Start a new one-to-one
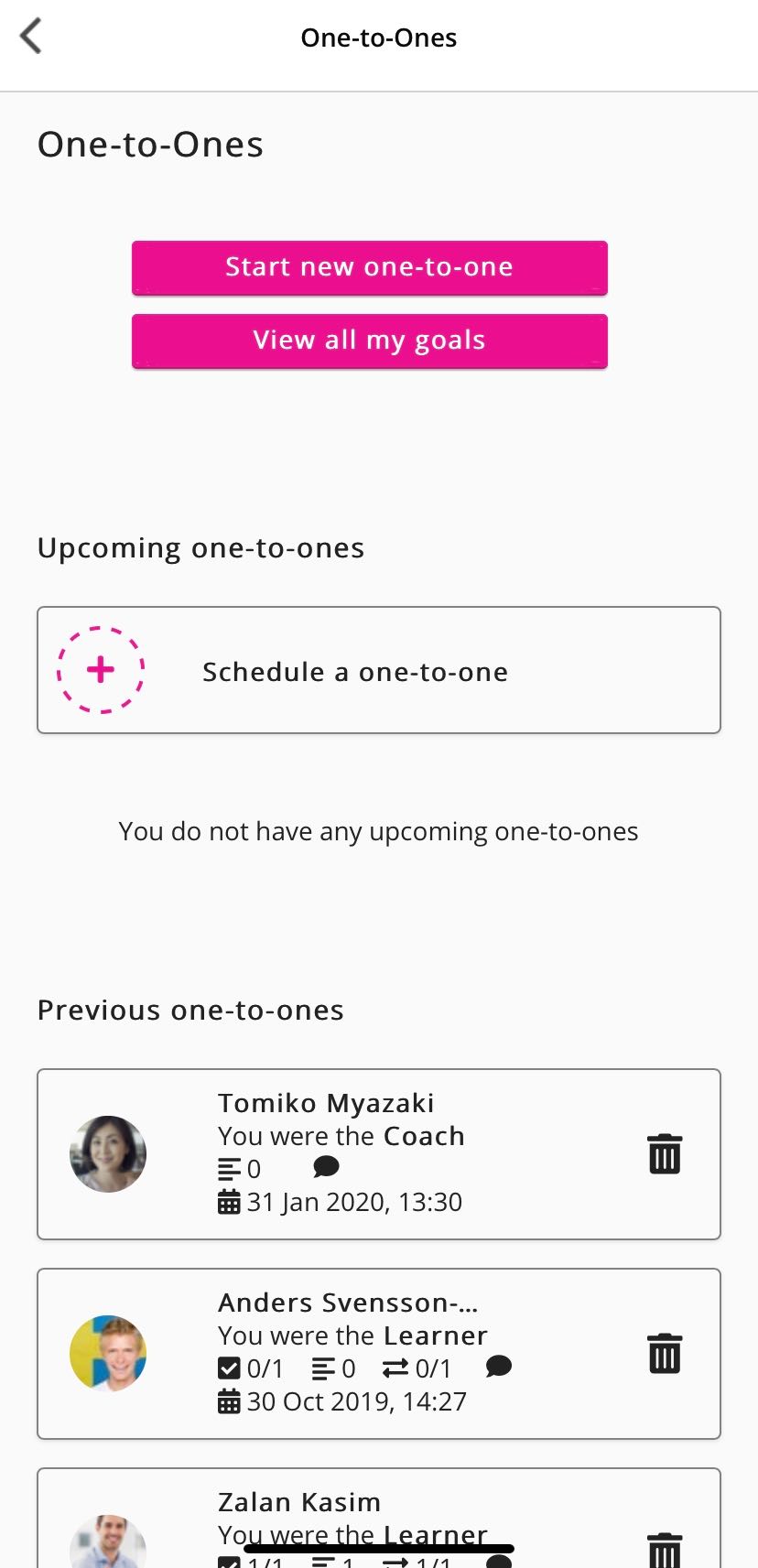The image size is (758, 1568). 369,267
